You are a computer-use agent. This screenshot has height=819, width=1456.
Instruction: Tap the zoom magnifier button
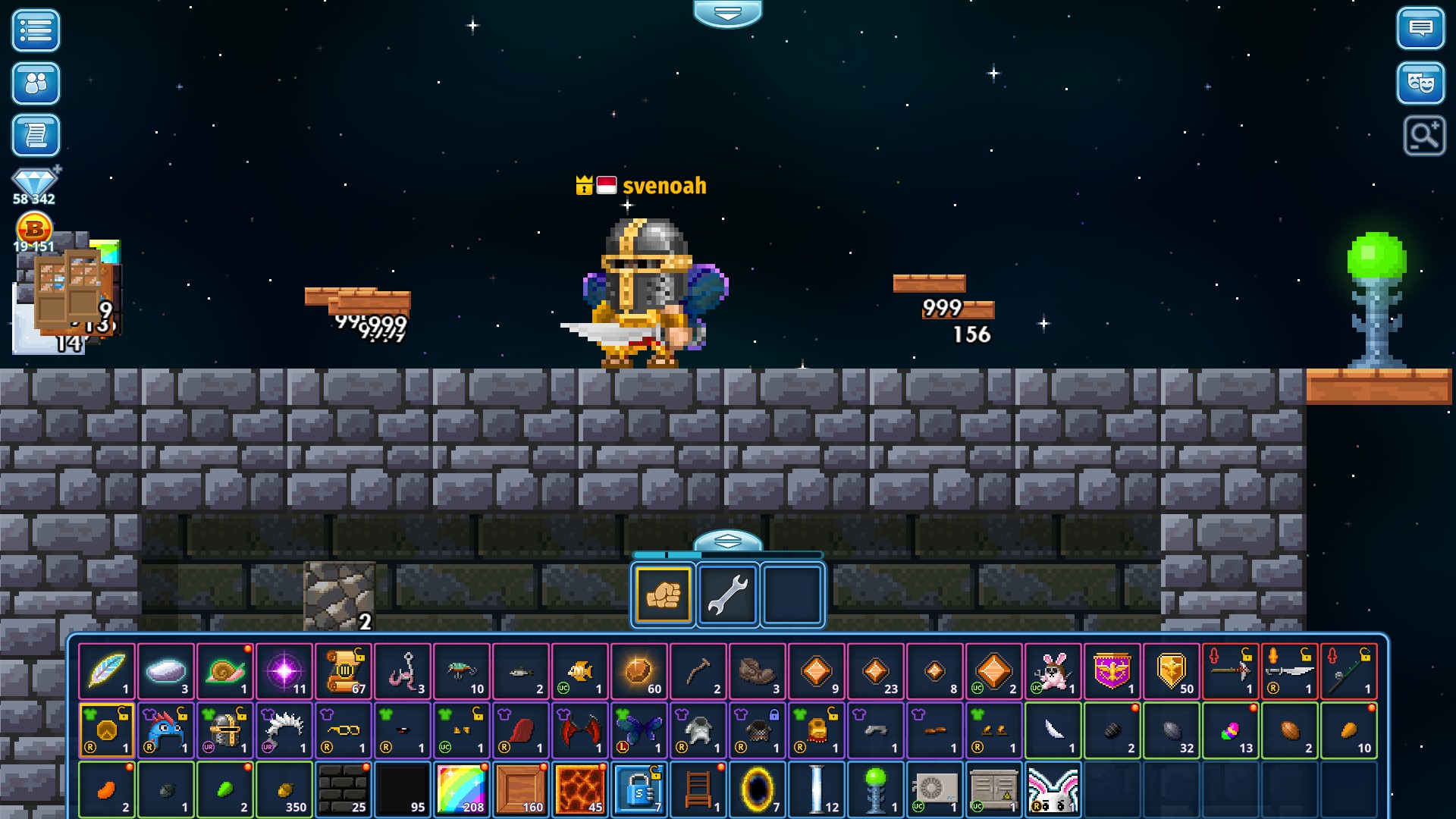pos(1423,136)
